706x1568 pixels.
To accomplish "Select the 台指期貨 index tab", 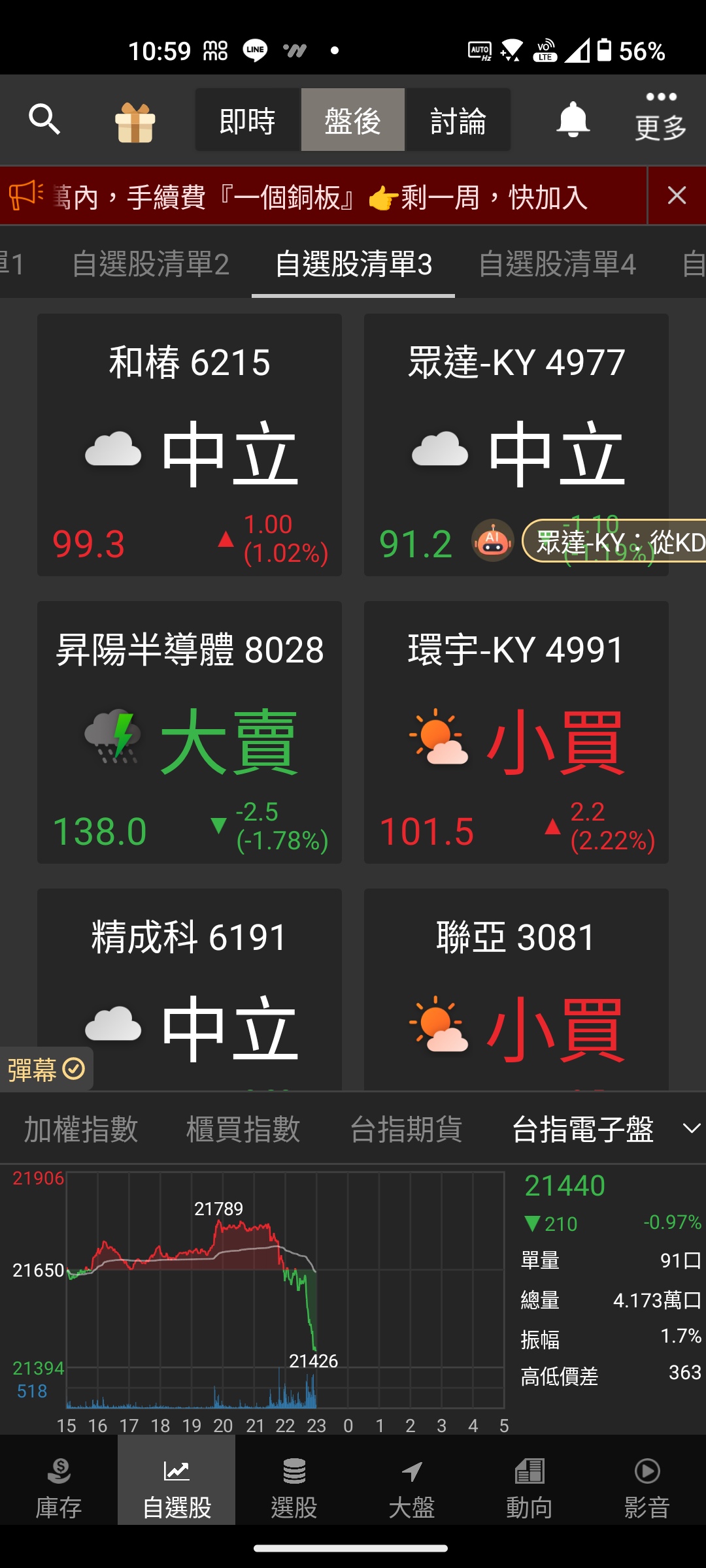I will pos(406,1129).
